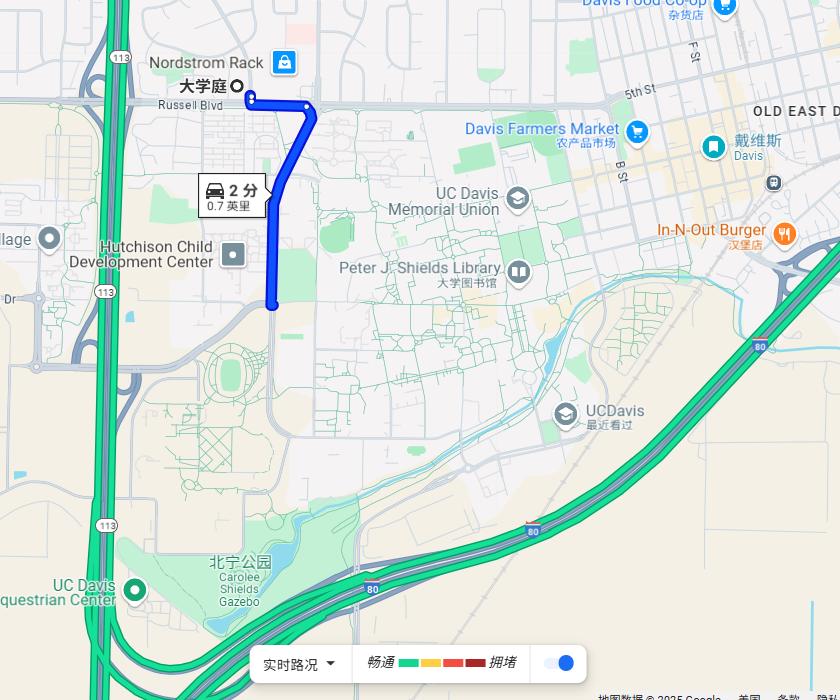The width and height of the screenshot is (840, 700).
Task: Open the recently viewed UCDavis pin
Action: point(566,414)
